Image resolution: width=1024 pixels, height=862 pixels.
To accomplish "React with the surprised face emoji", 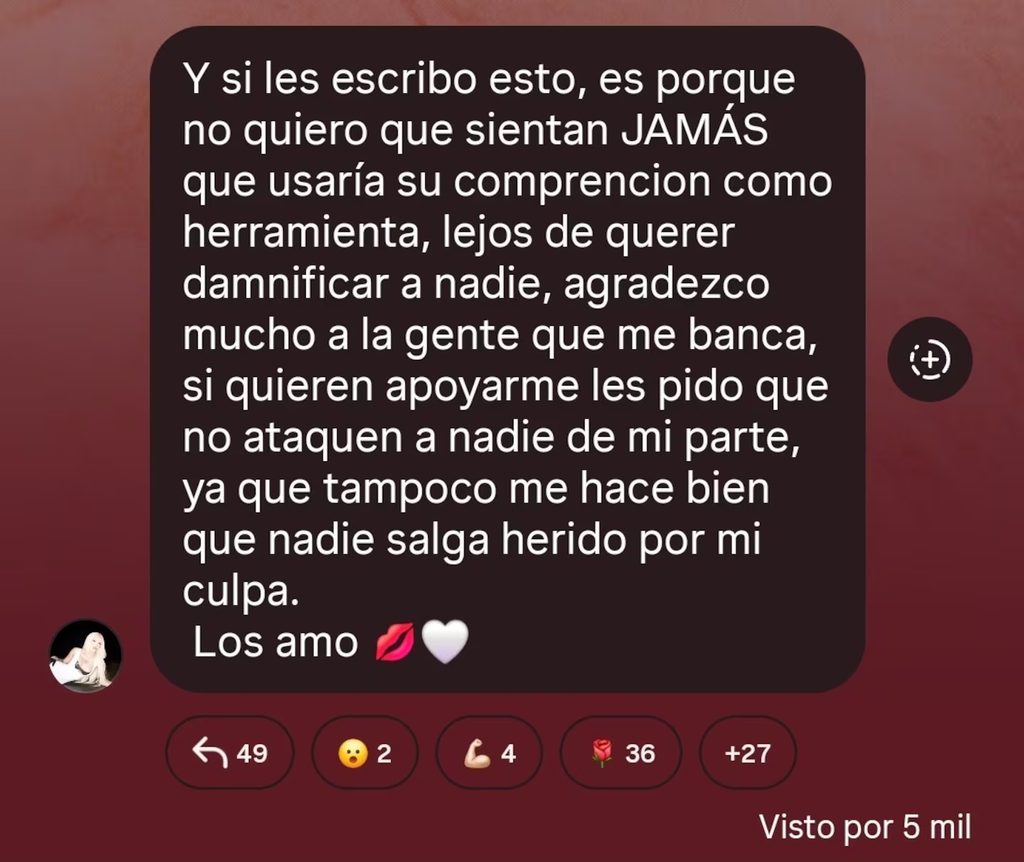I will pyautogui.click(x=364, y=753).
